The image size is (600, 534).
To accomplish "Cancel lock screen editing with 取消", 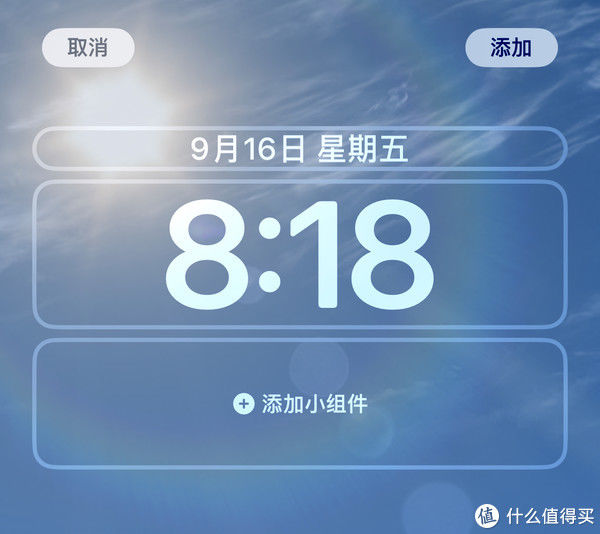I will [x=87, y=48].
